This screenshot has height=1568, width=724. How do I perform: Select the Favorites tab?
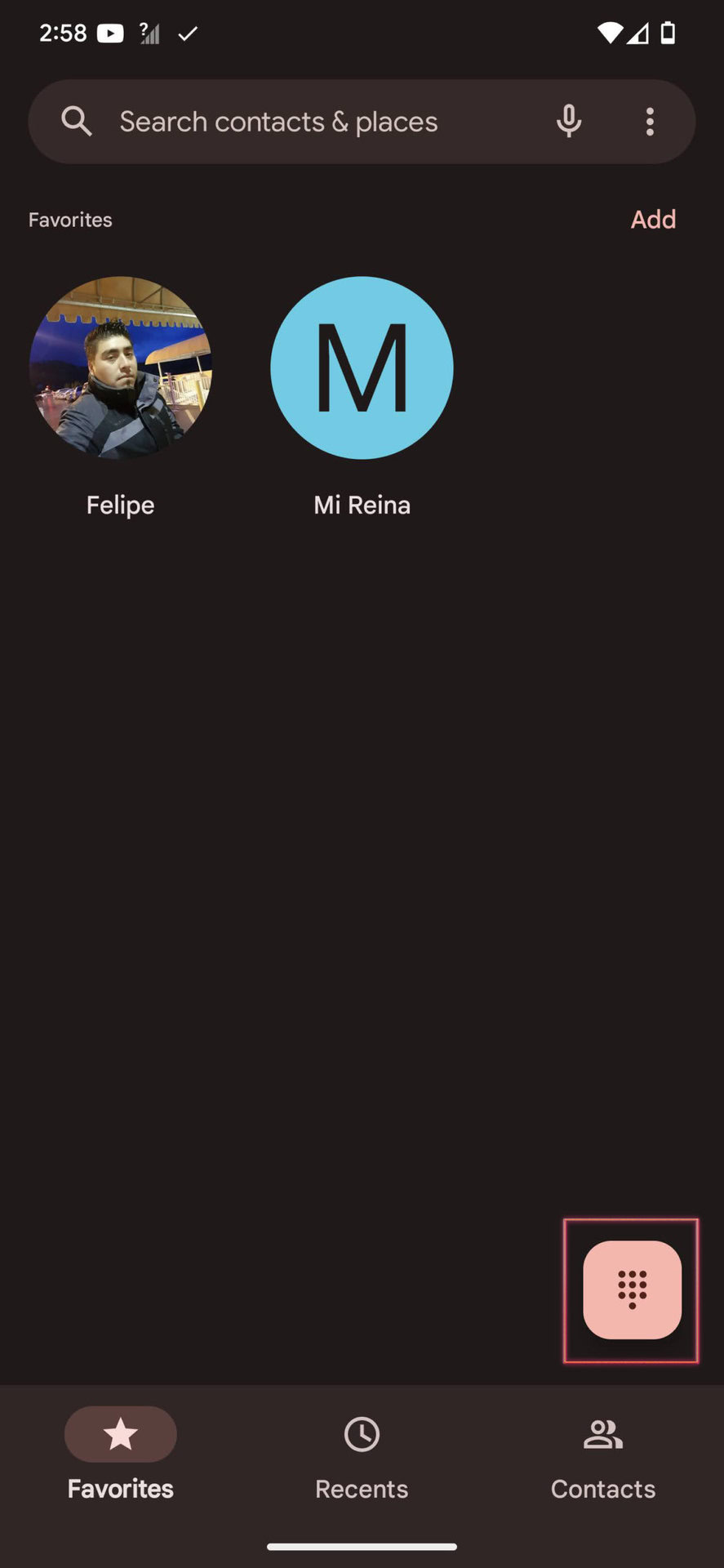point(121,1454)
